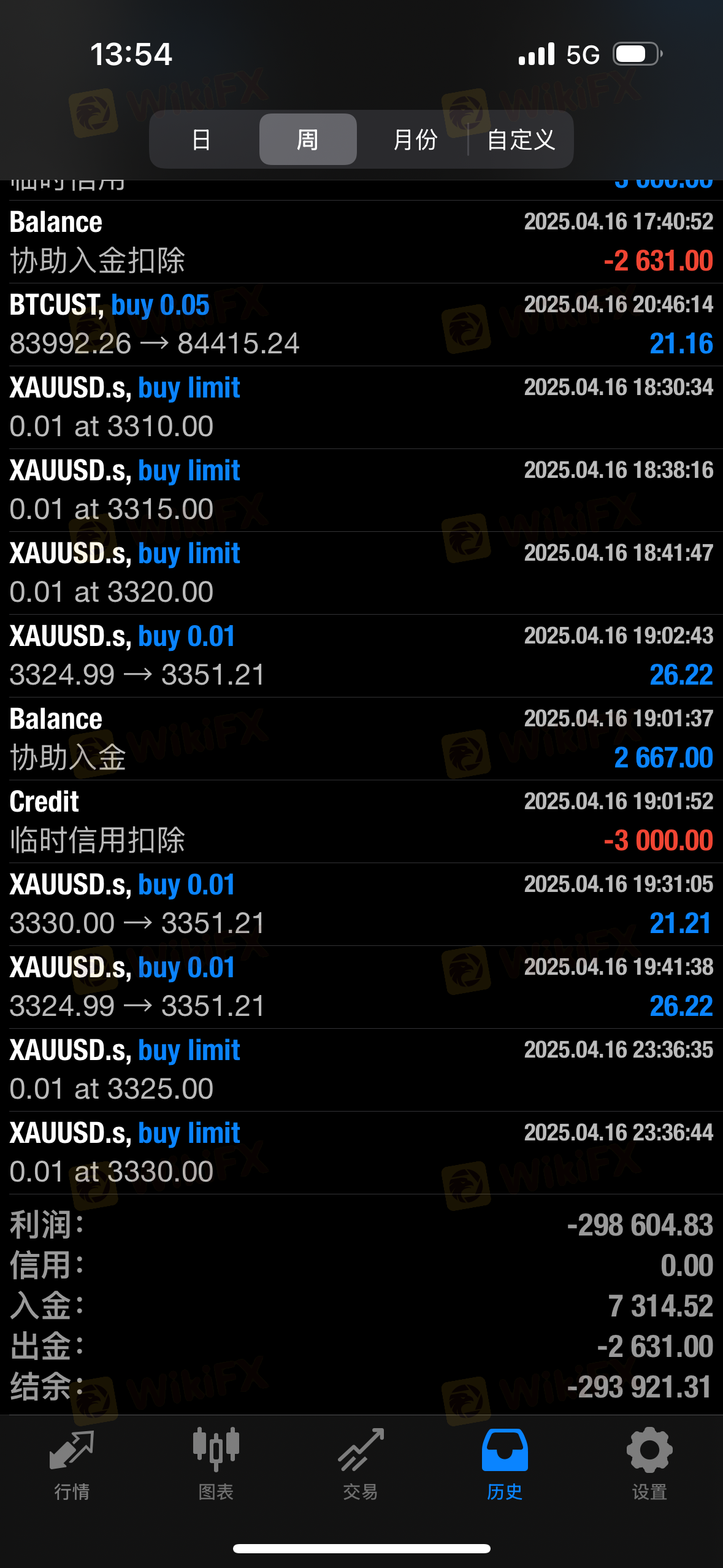Open the 协助入金扣除 -2 631.00 balance entry

[361, 242]
